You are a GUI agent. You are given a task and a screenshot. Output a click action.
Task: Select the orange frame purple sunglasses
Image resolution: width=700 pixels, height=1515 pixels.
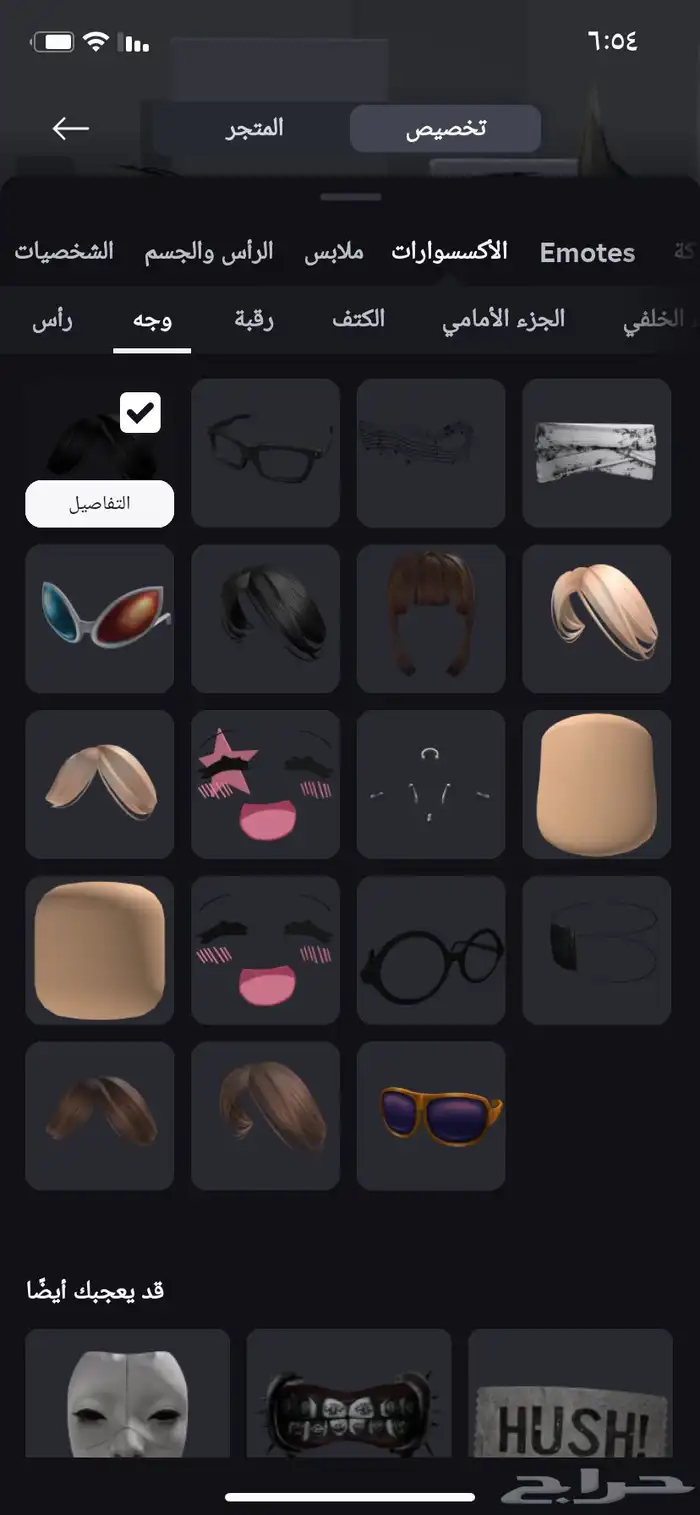pos(431,1116)
